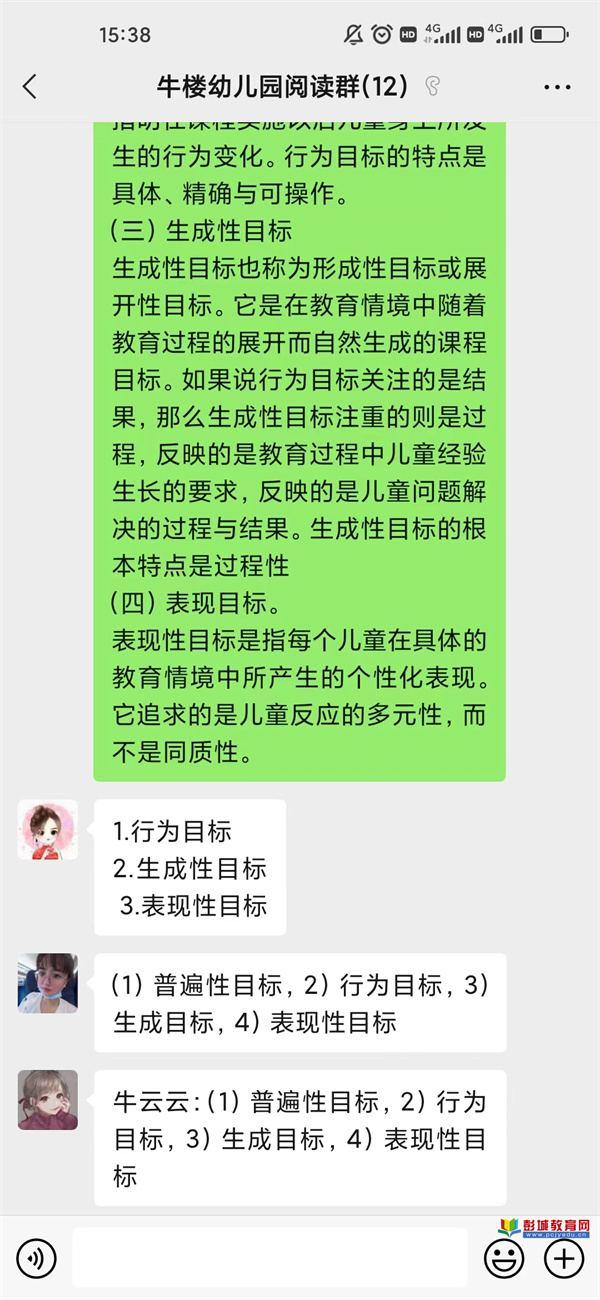Go back from the group chat
The image size is (600, 1300).
tap(30, 87)
